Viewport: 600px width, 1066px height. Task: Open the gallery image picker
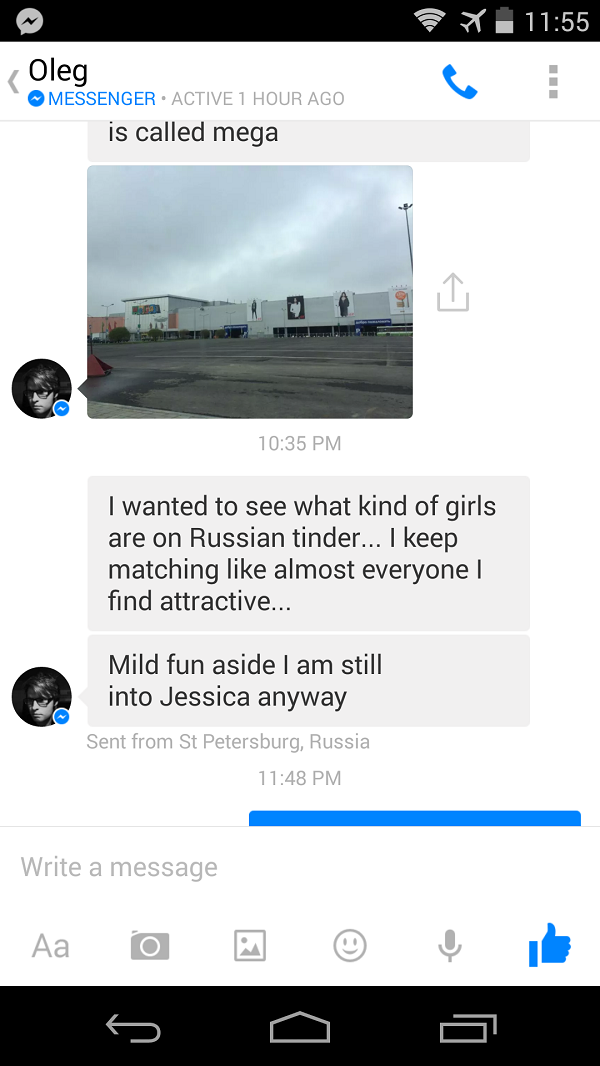(250, 945)
